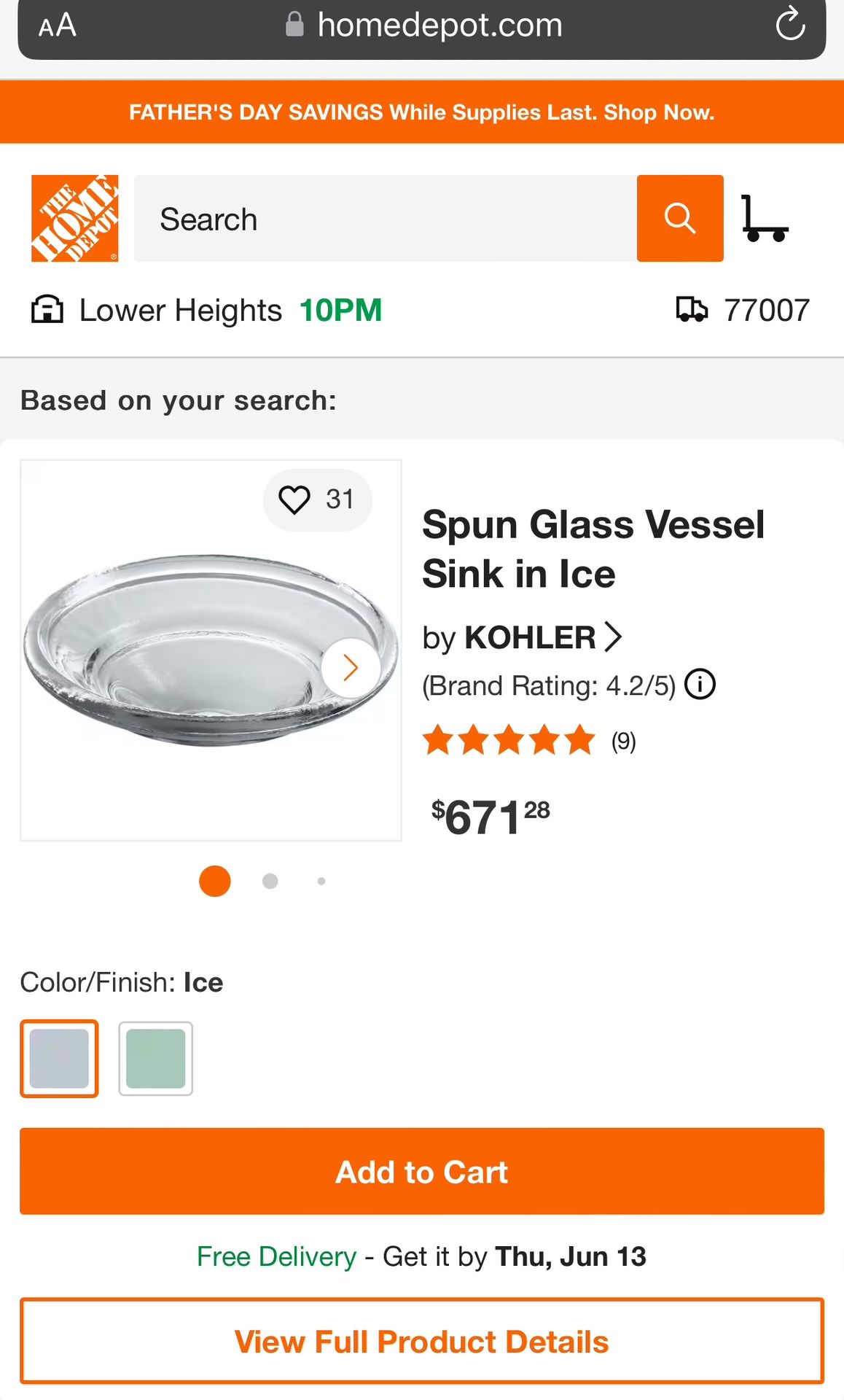Click the search magnifier icon
Viewport: 844px width, 1400px height.
click(x=679, y=218)
